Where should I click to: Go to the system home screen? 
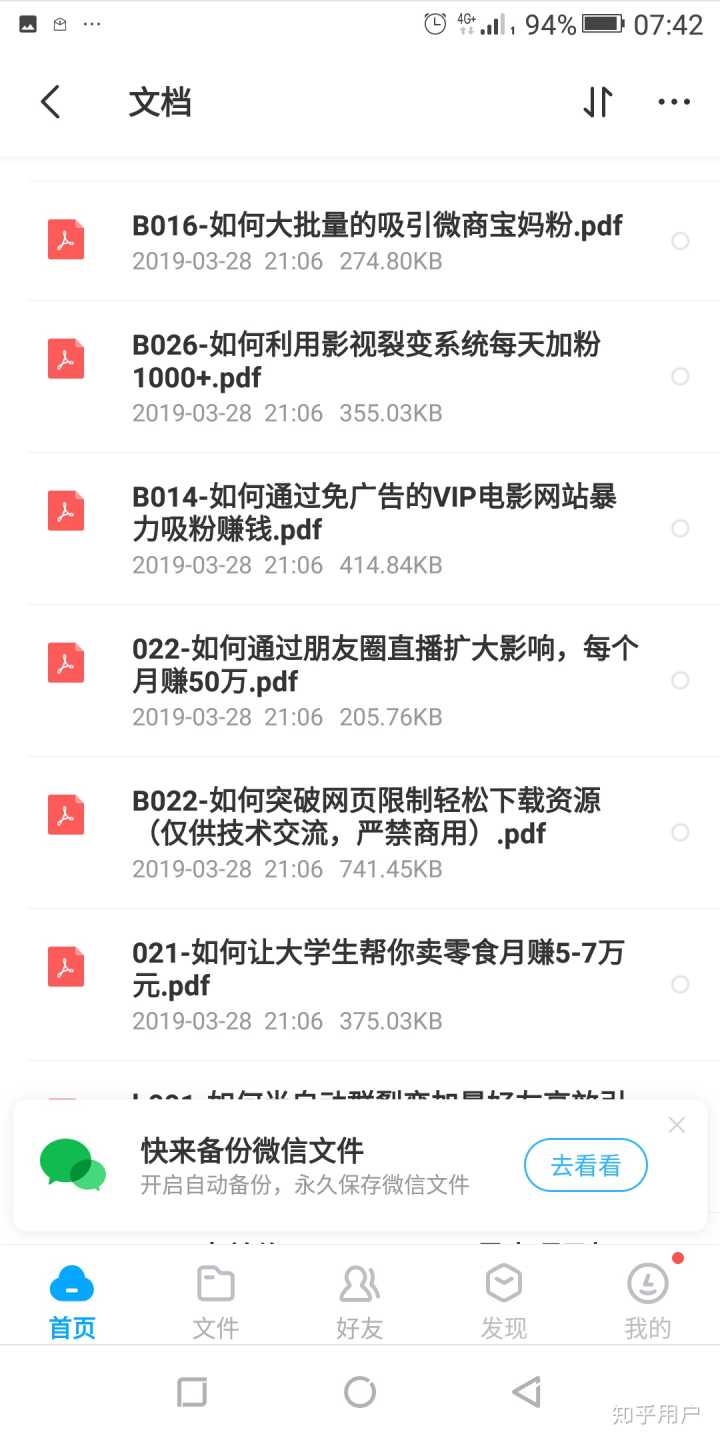360,1392
